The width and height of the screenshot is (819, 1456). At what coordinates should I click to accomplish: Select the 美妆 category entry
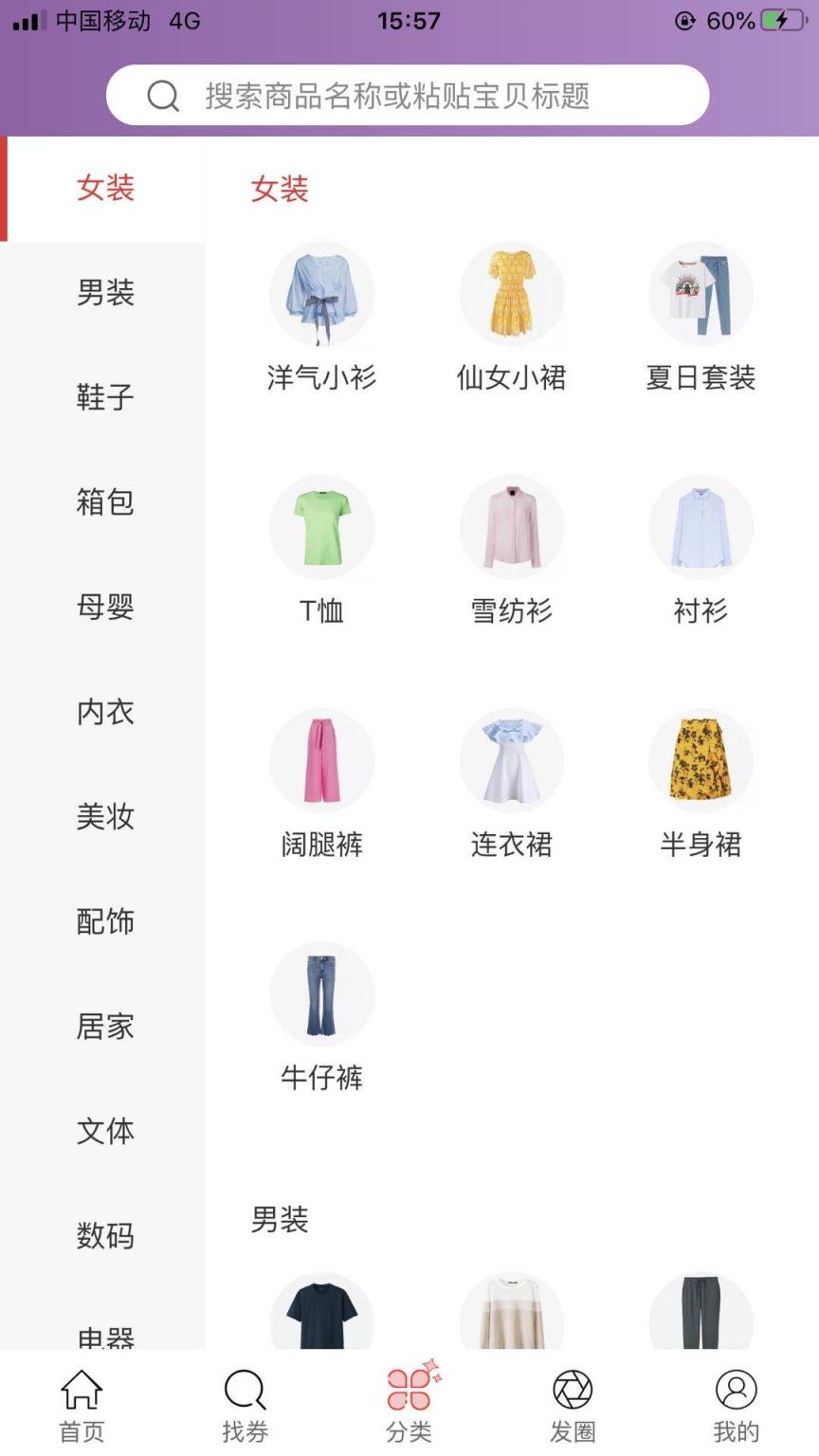(104, 817)
